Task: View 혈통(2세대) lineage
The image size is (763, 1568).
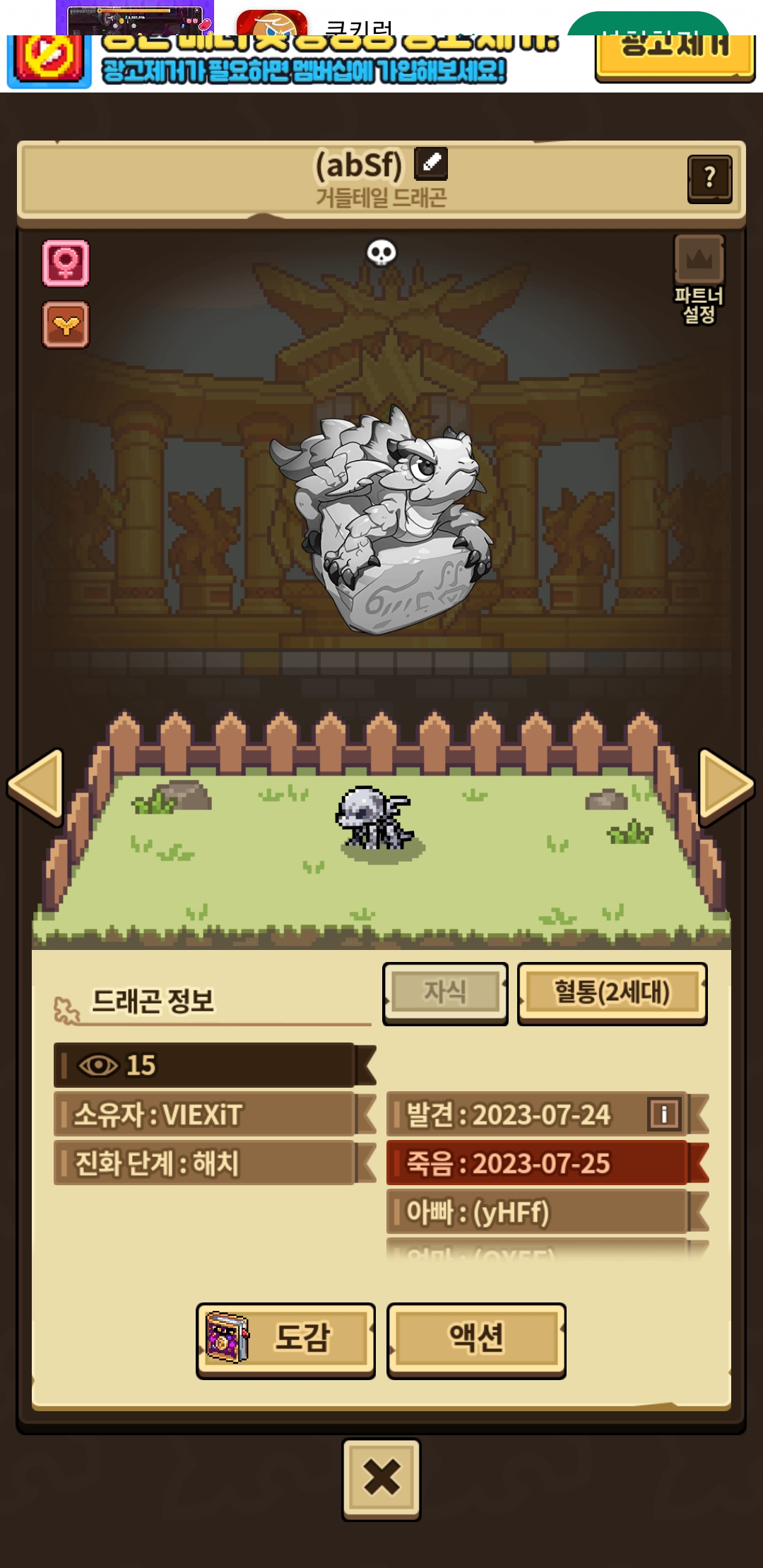Action: 612,992
